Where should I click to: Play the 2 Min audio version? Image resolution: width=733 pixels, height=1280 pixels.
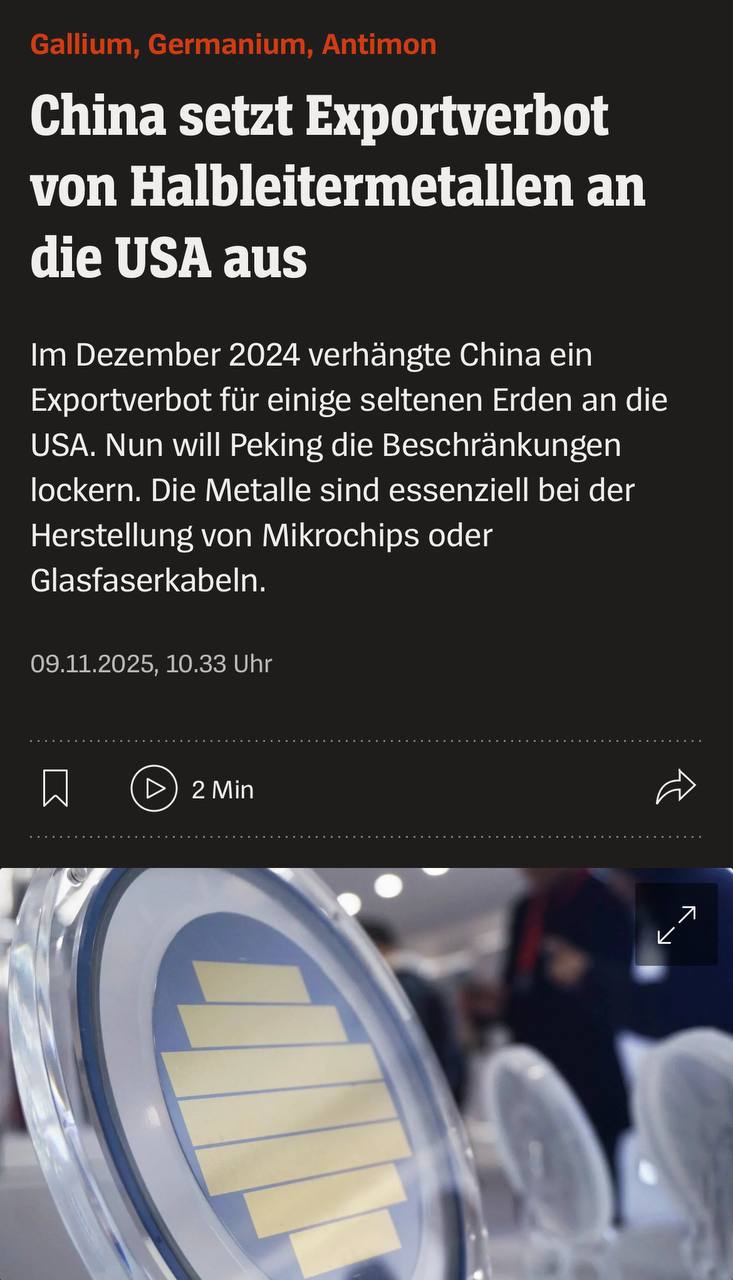point(154,788)
